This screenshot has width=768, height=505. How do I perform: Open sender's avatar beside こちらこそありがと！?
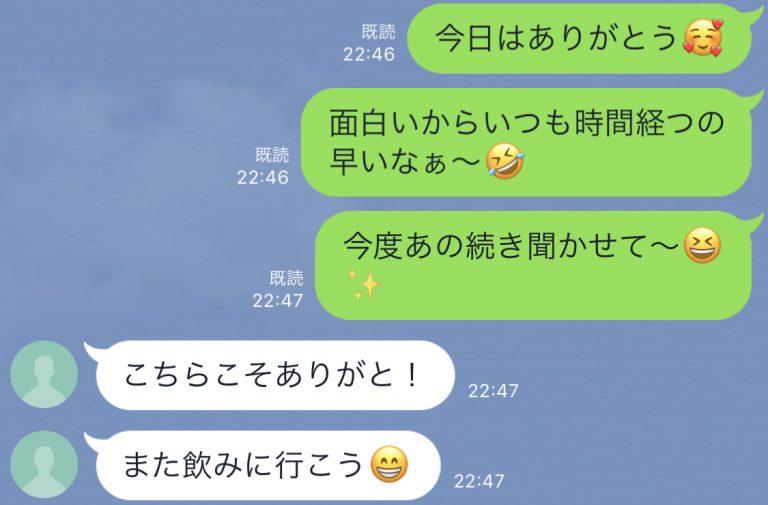point(44,374)
